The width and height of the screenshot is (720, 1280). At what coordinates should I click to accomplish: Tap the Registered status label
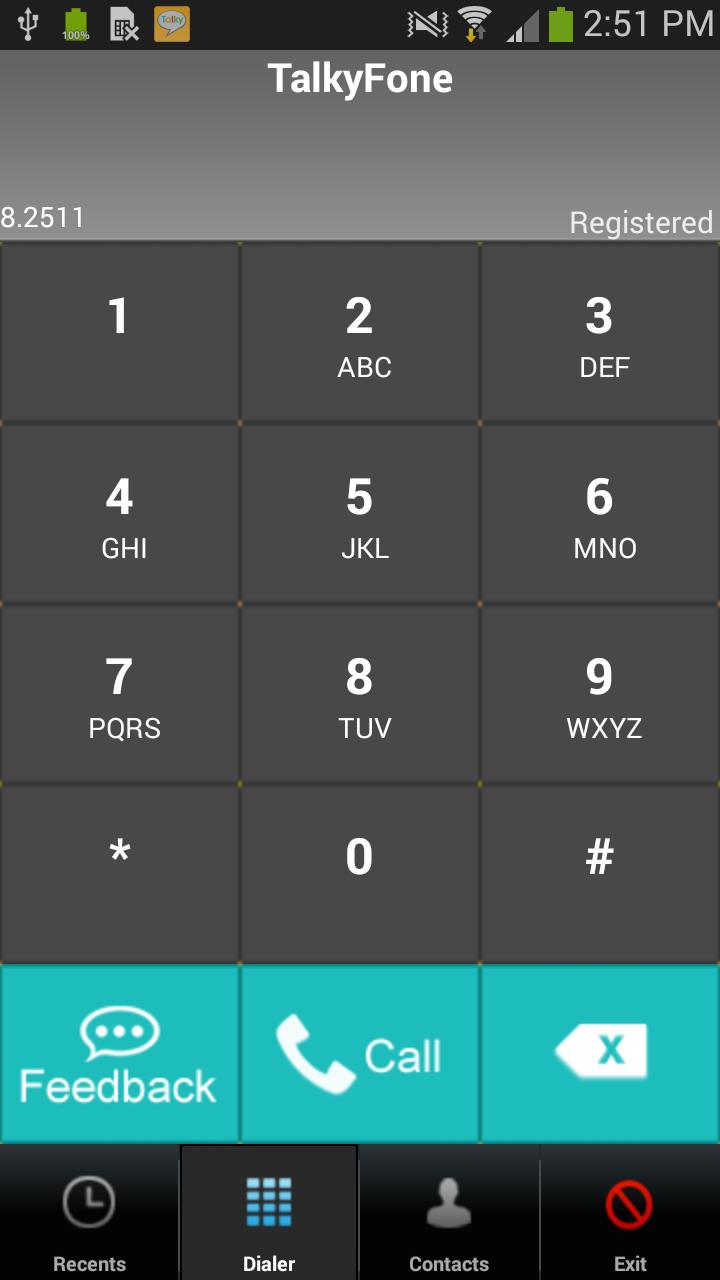[x=640, y=222]
